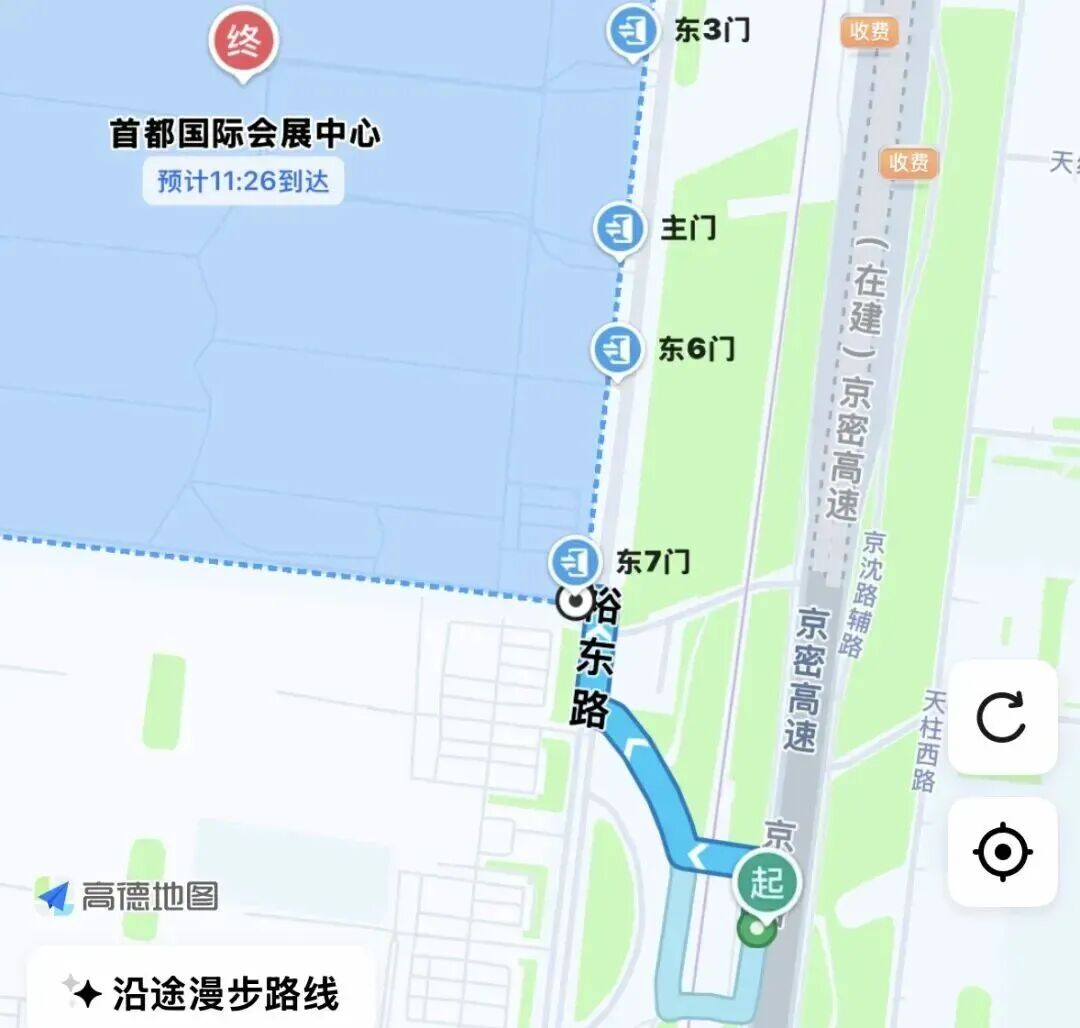Image resolution: width=1080 pixels, height=1028 pixels.
Task: Open the 沿途漫步路线 option
Action: tap(201, 993)
